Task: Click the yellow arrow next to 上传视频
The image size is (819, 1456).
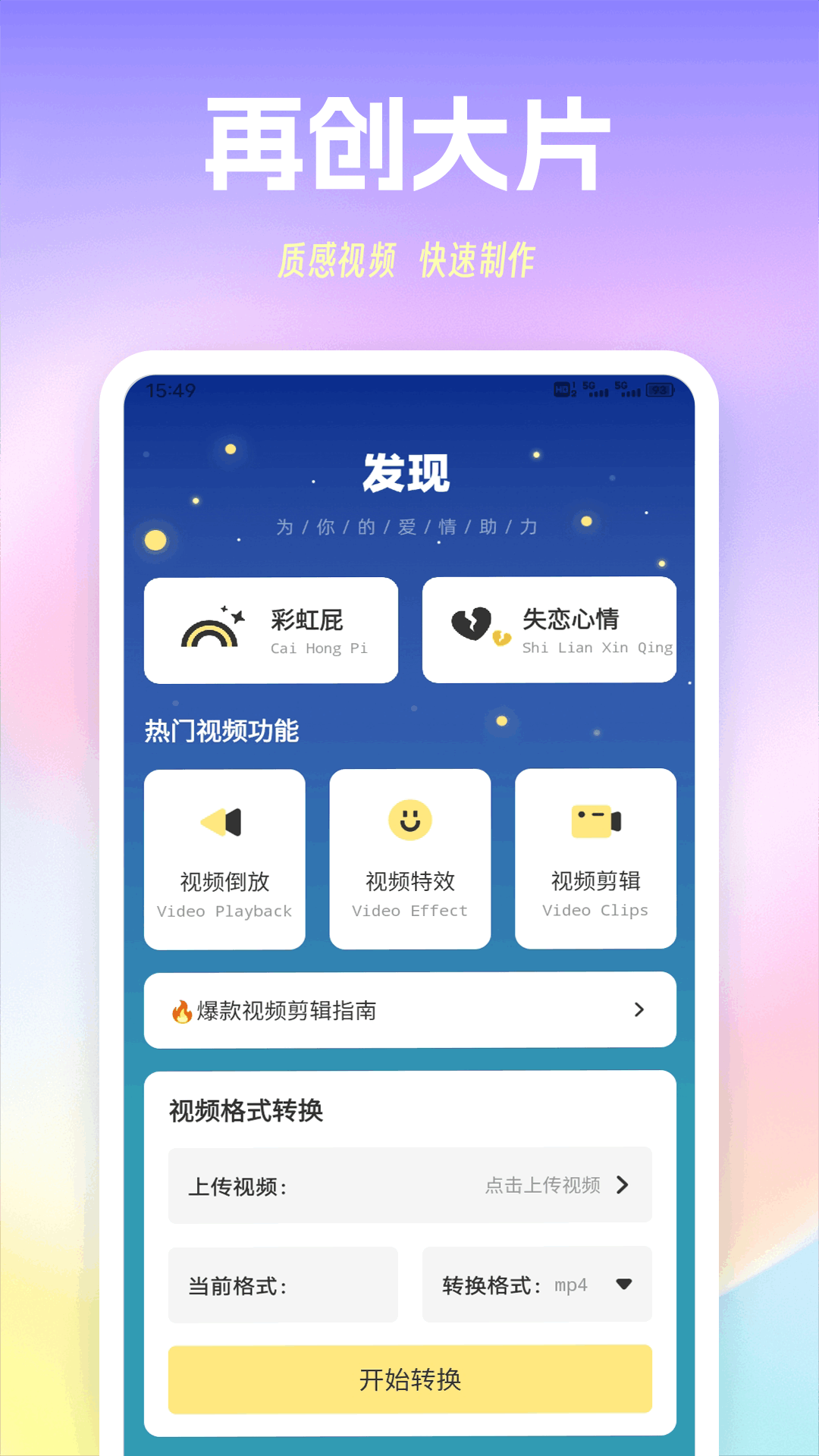Action: (626, 1185)
